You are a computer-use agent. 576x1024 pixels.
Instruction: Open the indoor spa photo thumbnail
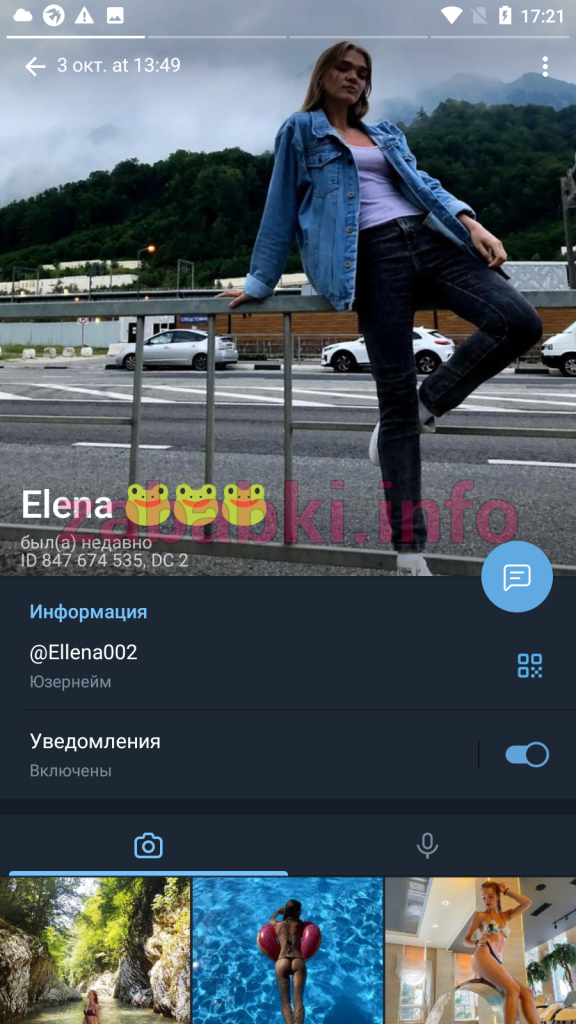coord(481,951)
